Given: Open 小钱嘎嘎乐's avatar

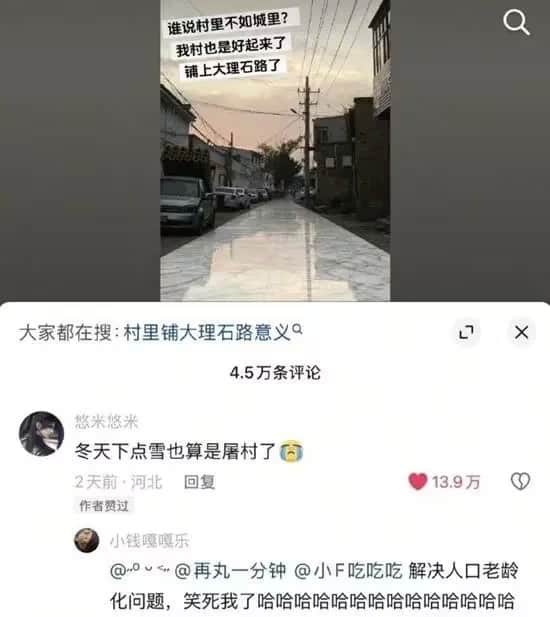Looking at the screenshot, I should 86,540.
